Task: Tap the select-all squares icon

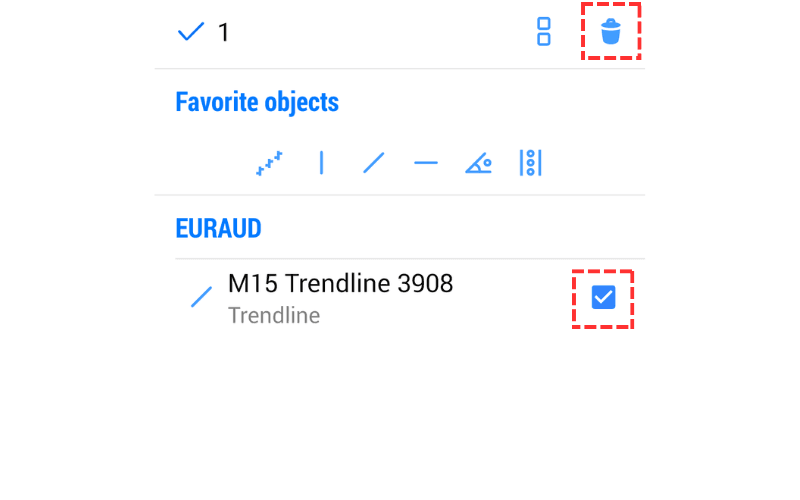Action: coord(544,32)
